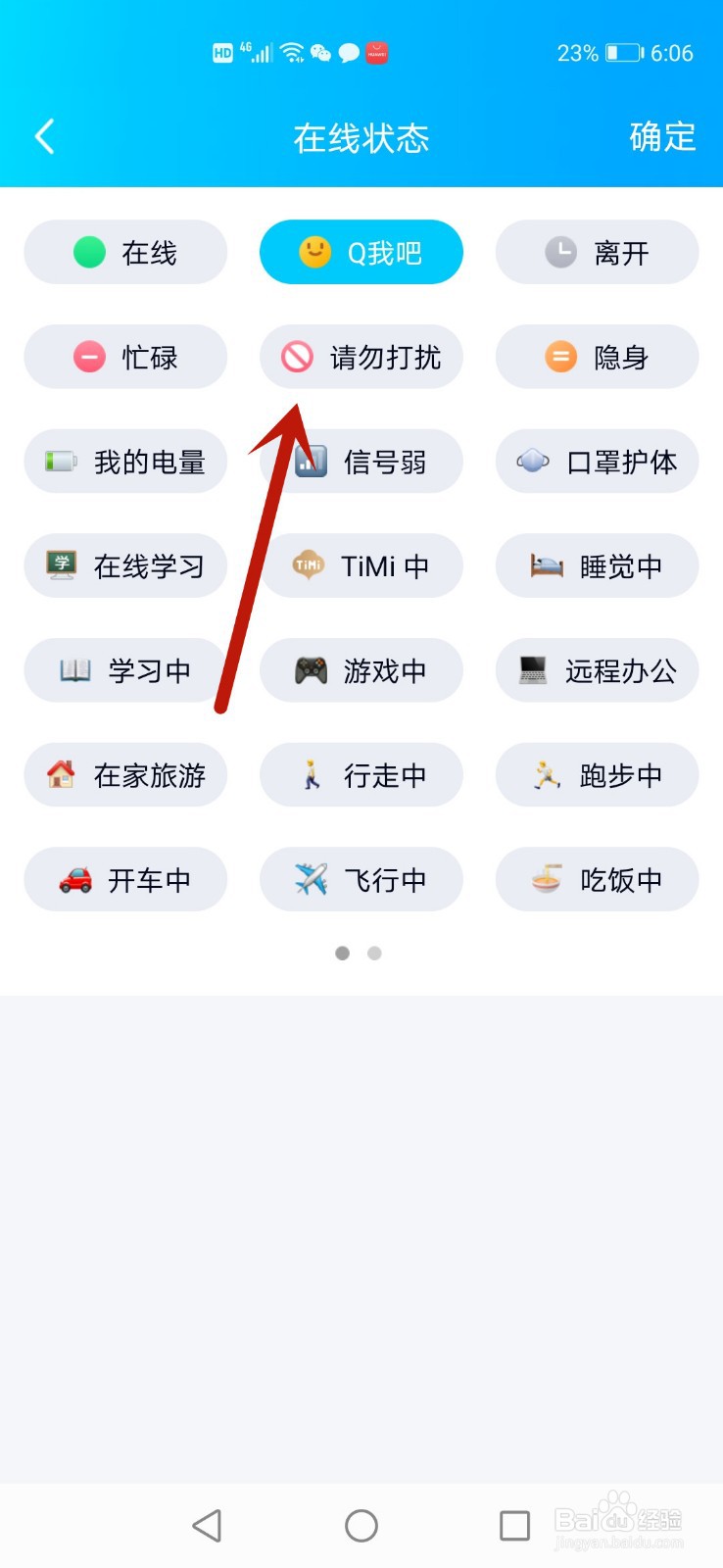Select the game controller icon for 游戏中 status
The image size is (723, 1568).
pos(312,670)
